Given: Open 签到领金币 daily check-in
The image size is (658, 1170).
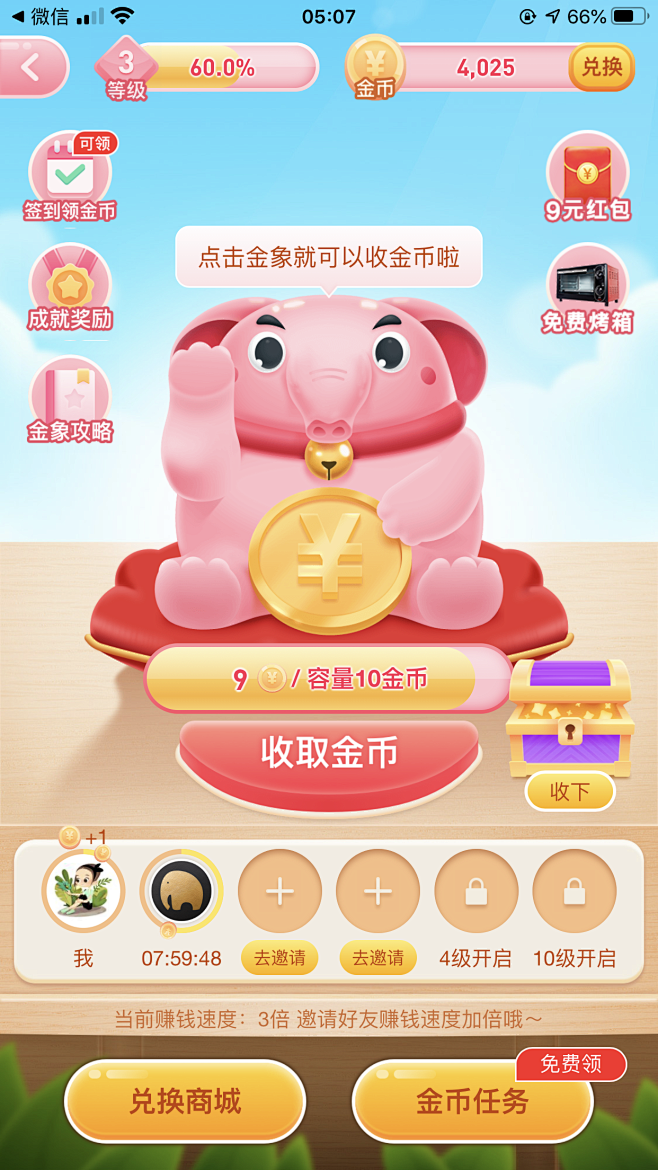Looking at the screenshot, I should [70, 179].
